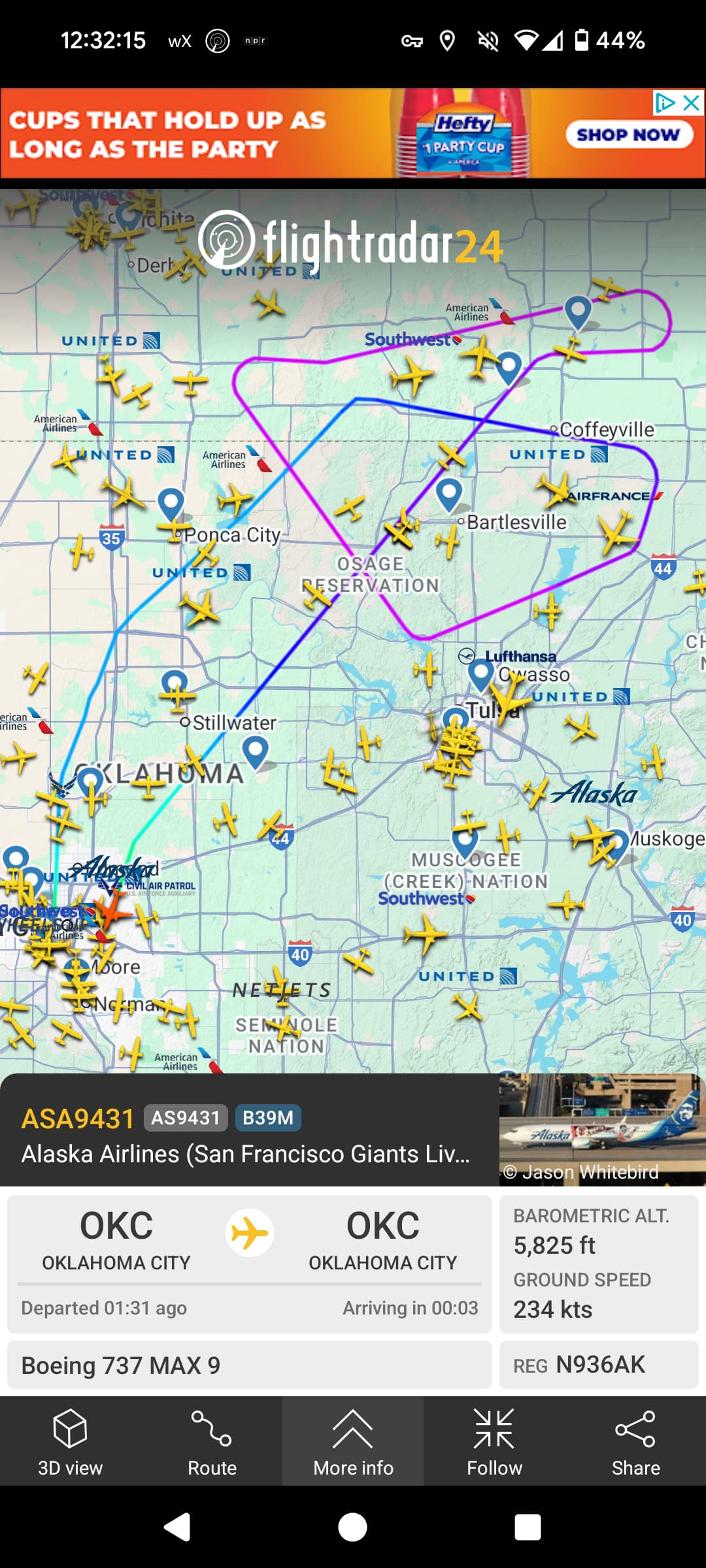Open the AdChoices info icon
The width and height of the screenshot is (706, 1568).
665,103
